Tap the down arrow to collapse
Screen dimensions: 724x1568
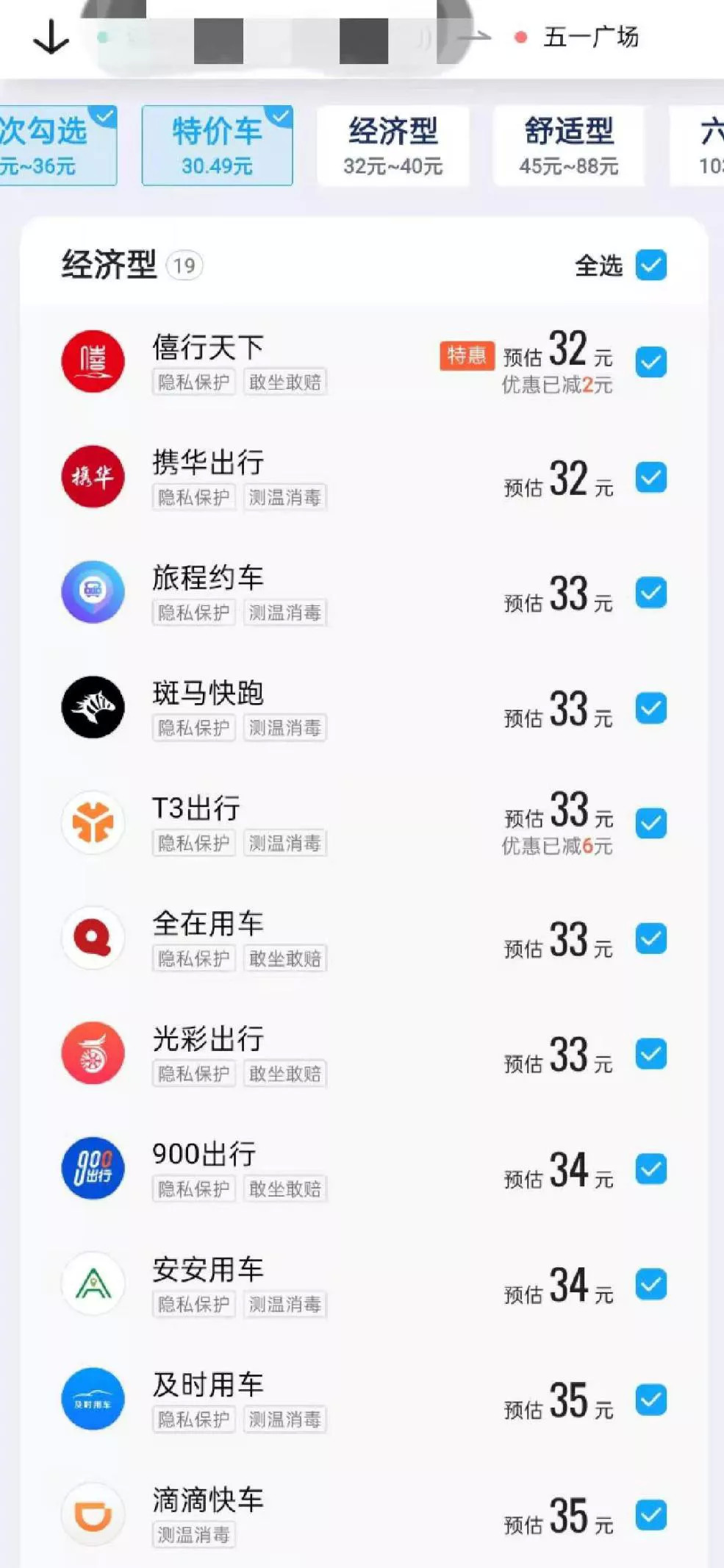coord(51,38)
